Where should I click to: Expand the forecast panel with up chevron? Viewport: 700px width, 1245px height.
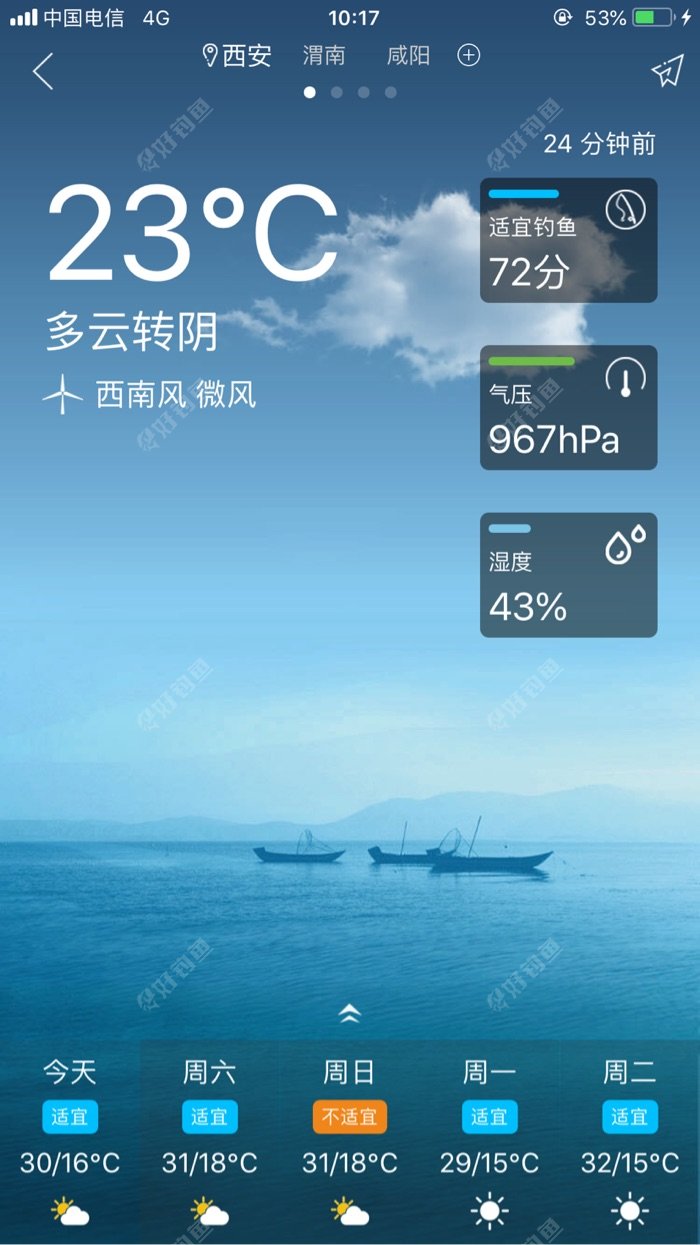click(349, 1013)
